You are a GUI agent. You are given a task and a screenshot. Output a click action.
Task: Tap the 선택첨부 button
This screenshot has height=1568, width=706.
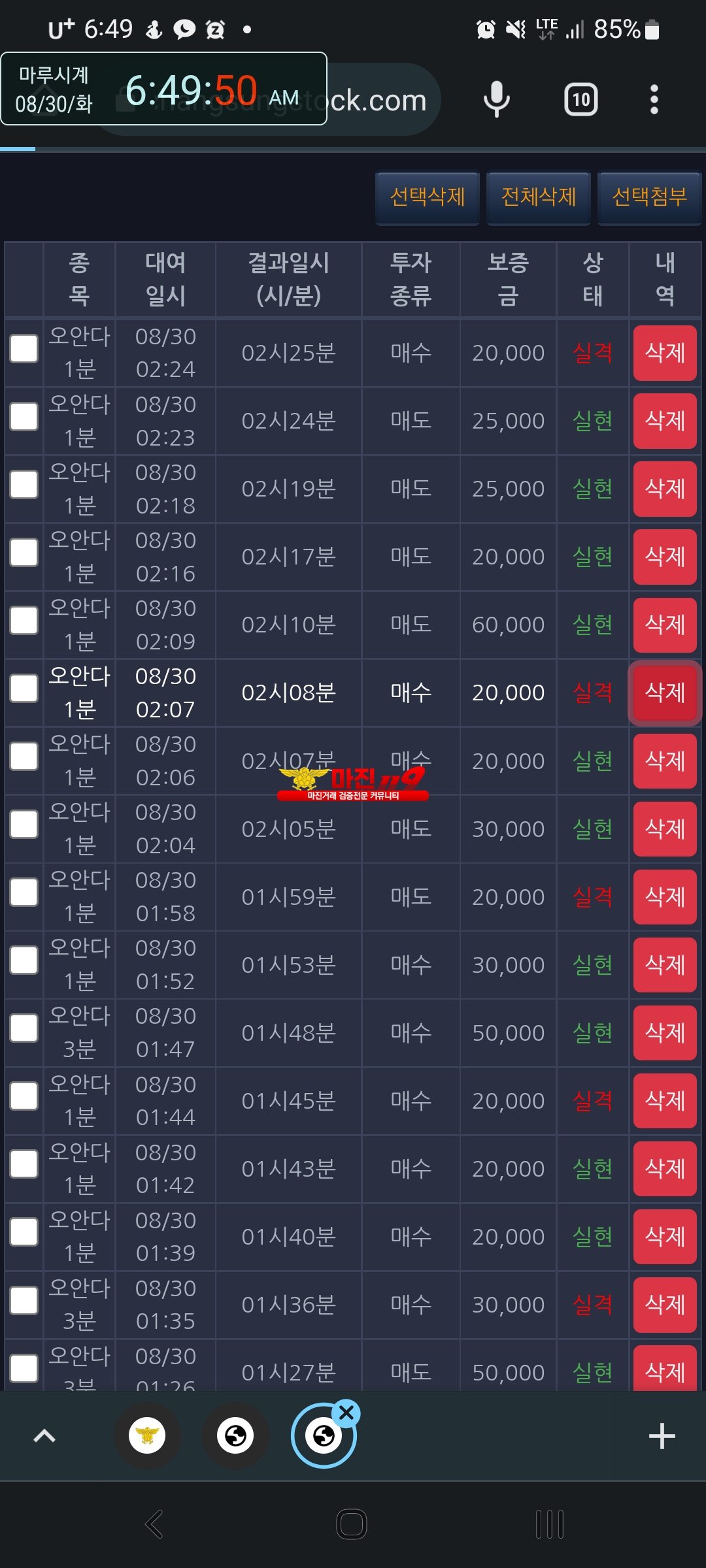click(x=649, y=197)
